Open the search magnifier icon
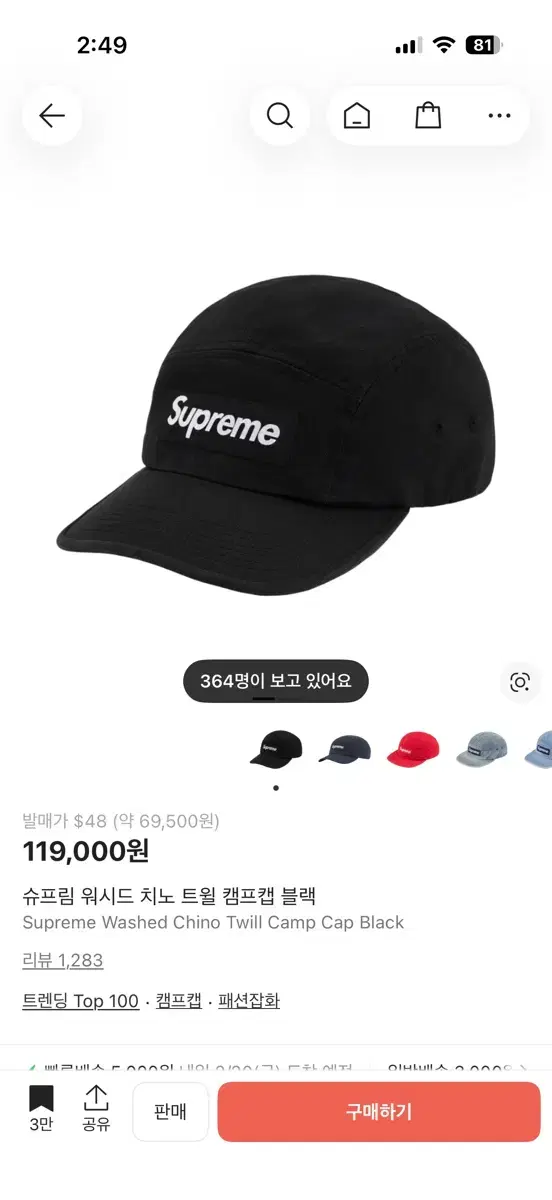552x1200 pixels. (x=280, y=116)
